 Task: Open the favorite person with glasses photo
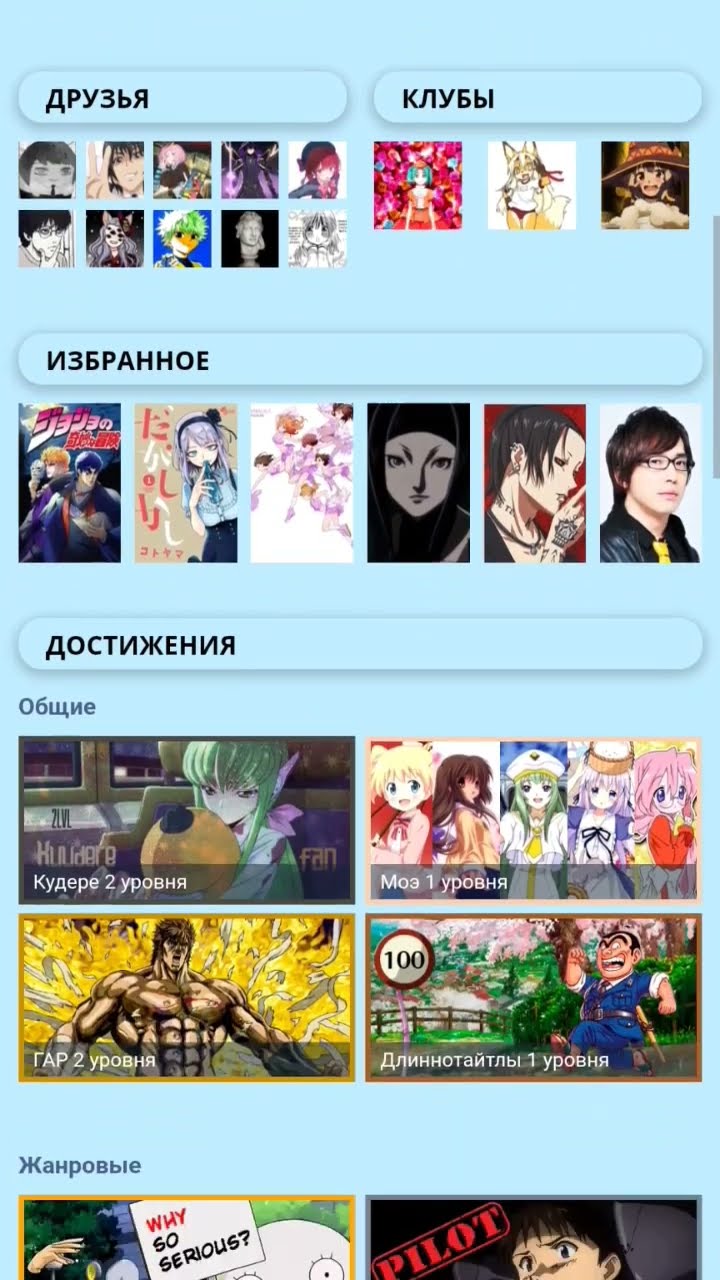pos(650,483)
